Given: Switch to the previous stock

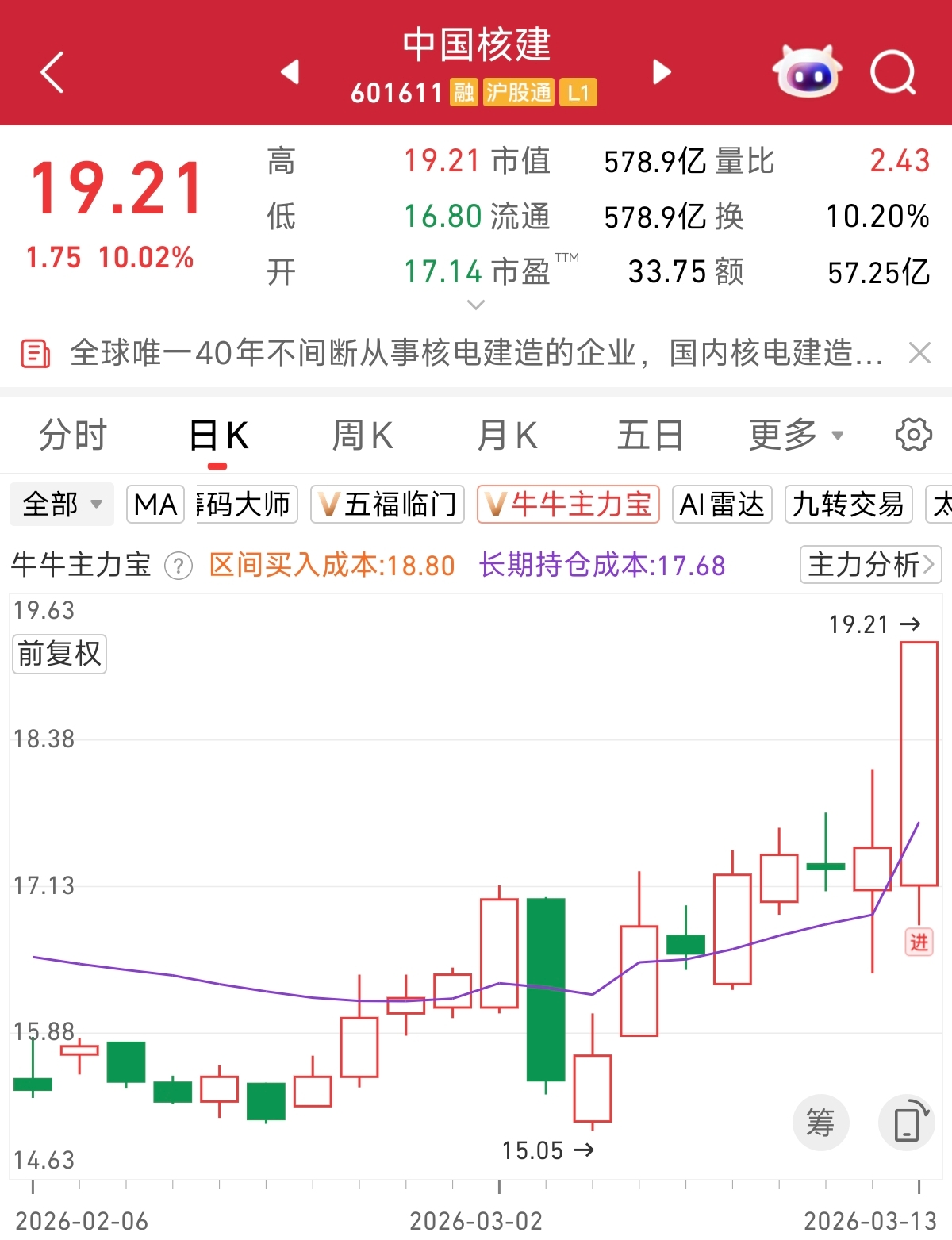Looking at the screenshot, I should tap(290, 72).
